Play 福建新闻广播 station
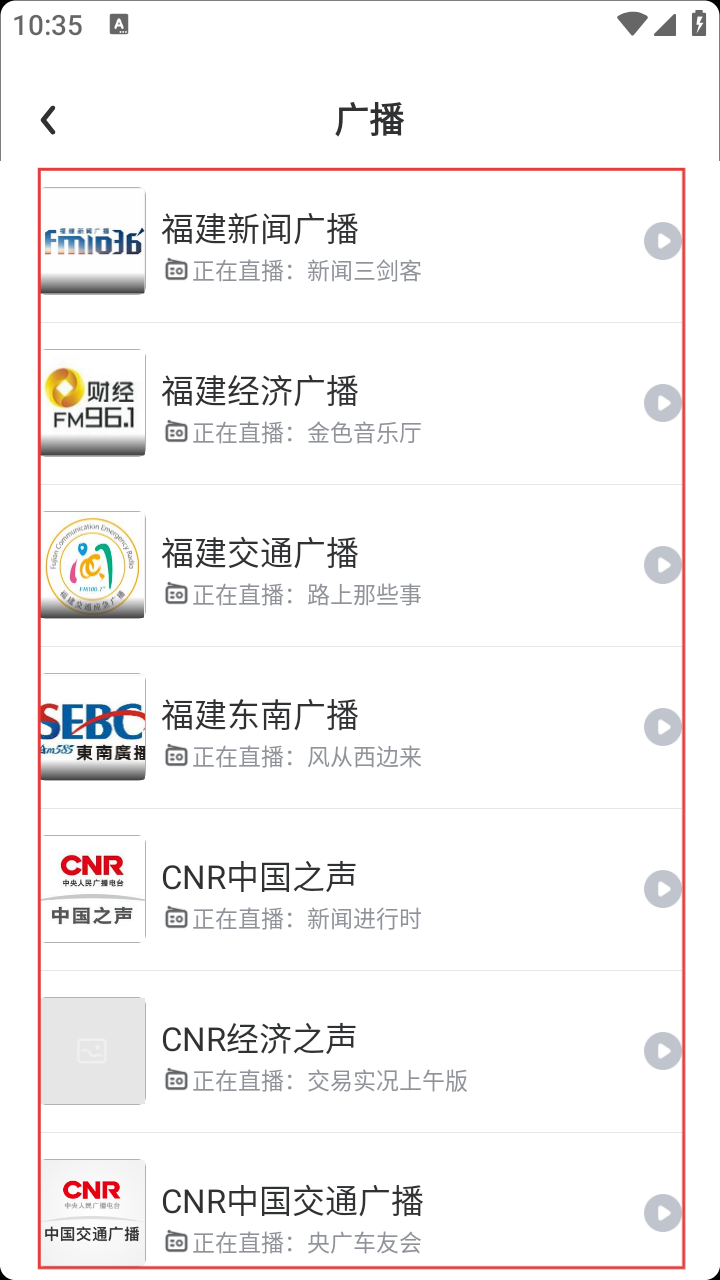720x1280 pixels. coord(662,241)
